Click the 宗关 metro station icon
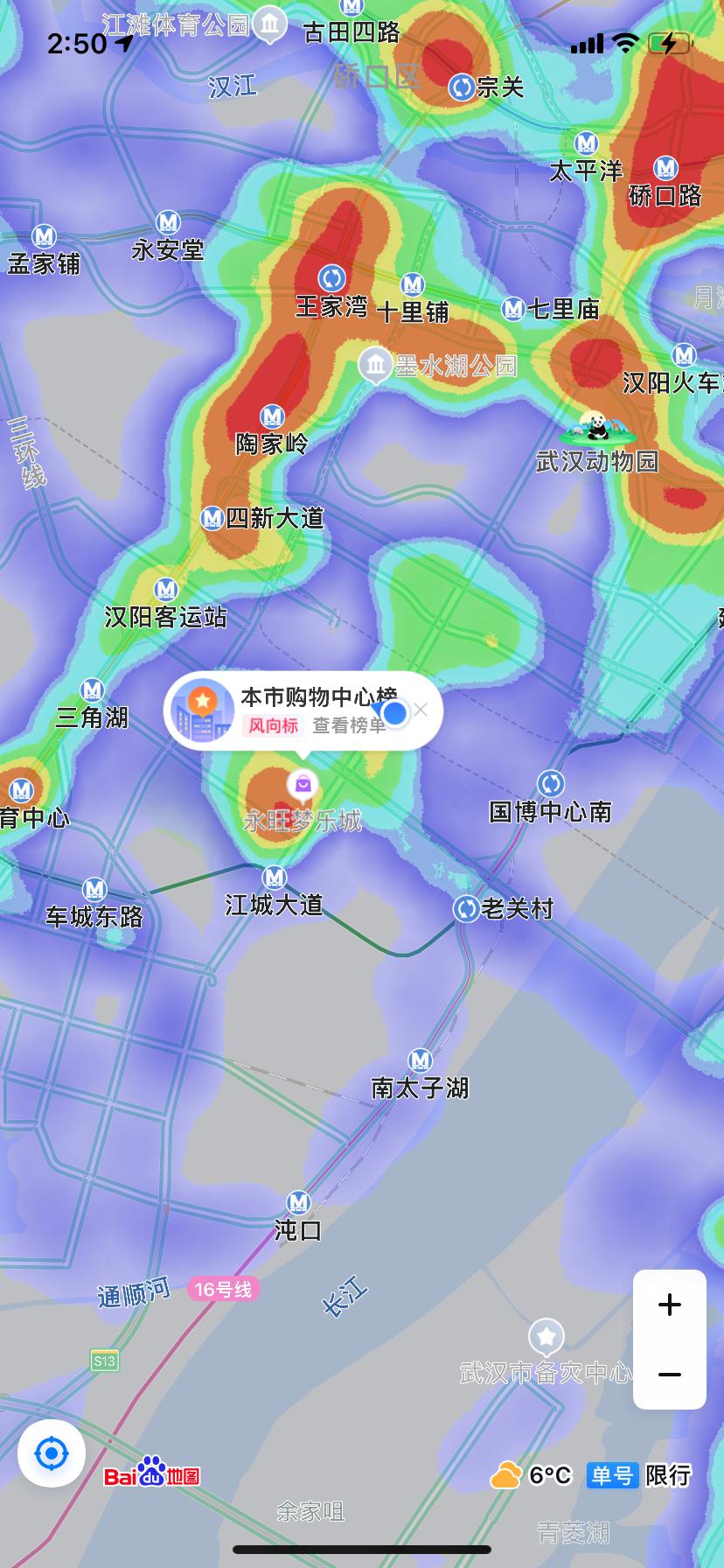 462,87
